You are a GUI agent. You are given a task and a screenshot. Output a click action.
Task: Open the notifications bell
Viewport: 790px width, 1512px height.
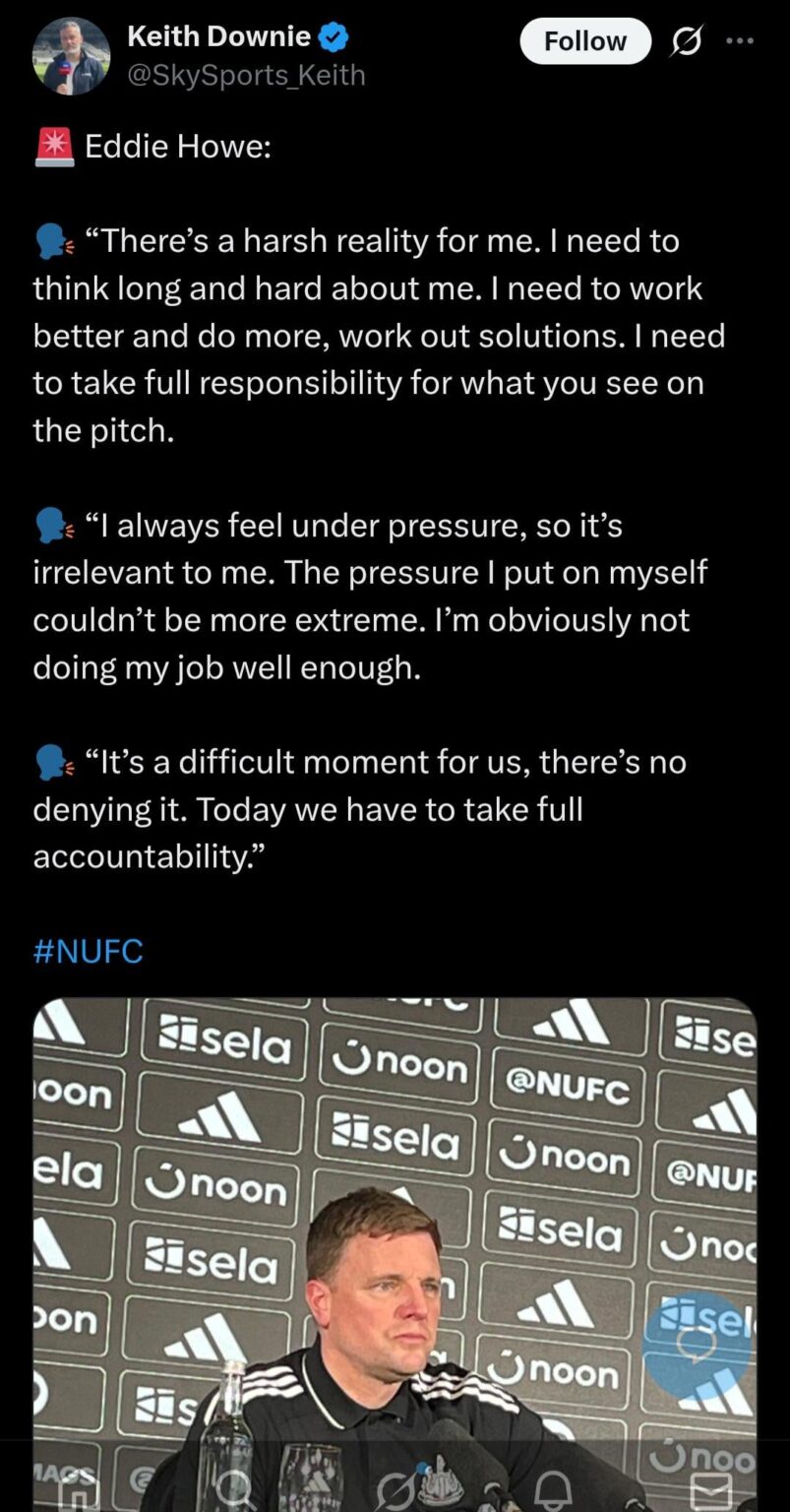[553, 1490]
